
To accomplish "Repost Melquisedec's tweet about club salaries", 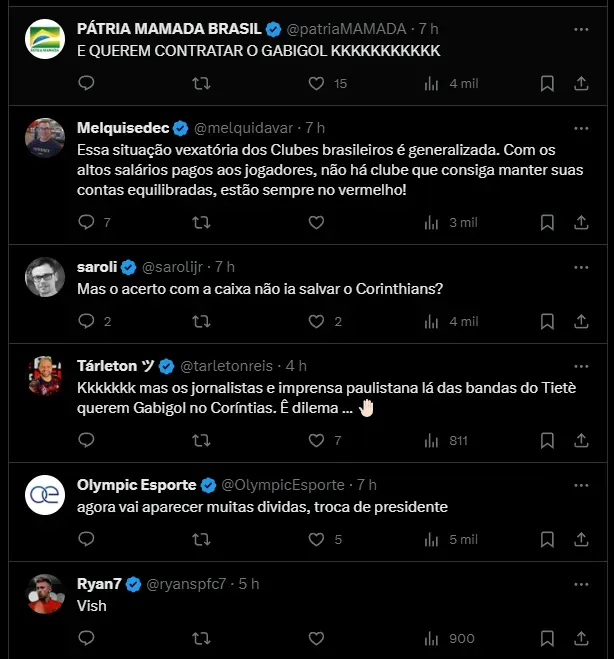I will click(x=201, y=222).
